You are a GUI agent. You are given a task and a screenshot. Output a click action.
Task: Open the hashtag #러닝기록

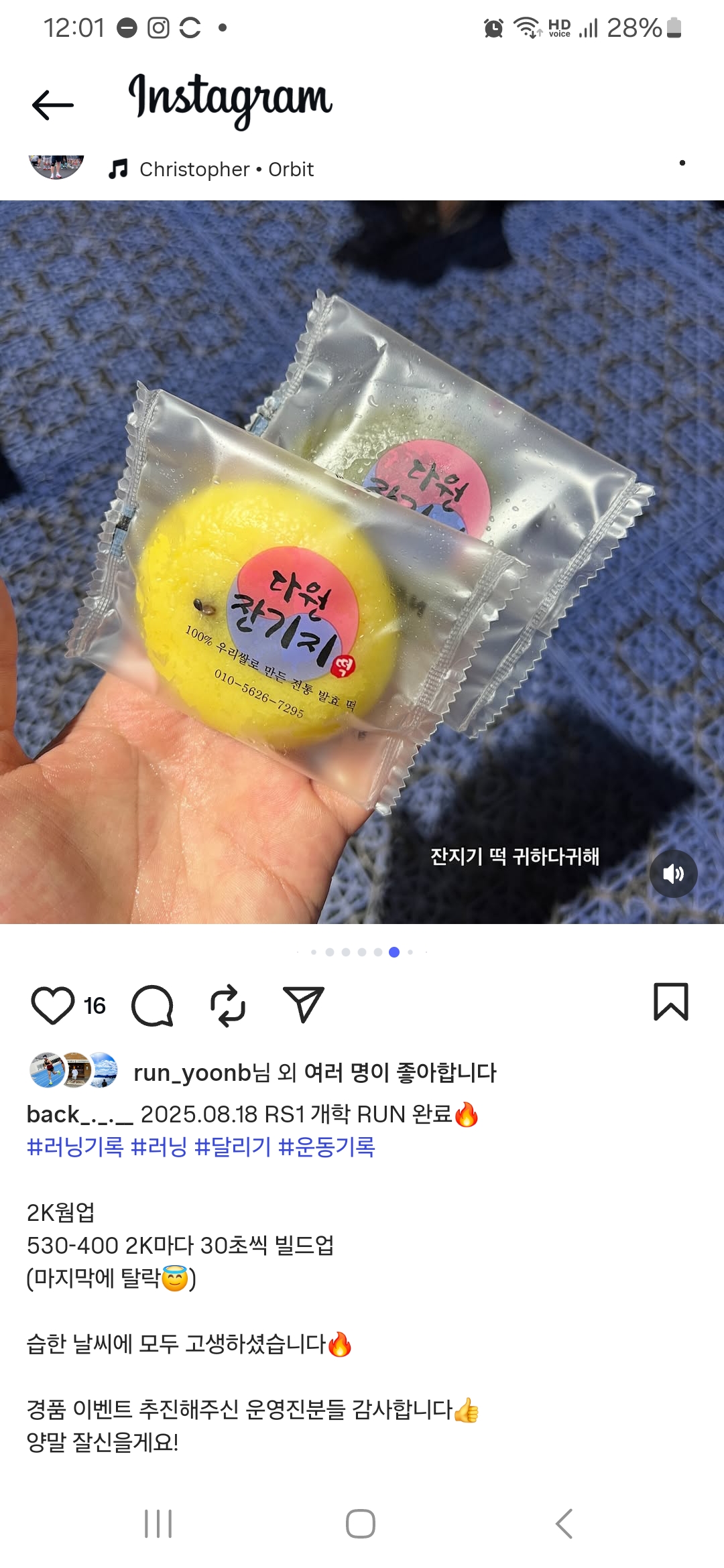point(75,1147)
